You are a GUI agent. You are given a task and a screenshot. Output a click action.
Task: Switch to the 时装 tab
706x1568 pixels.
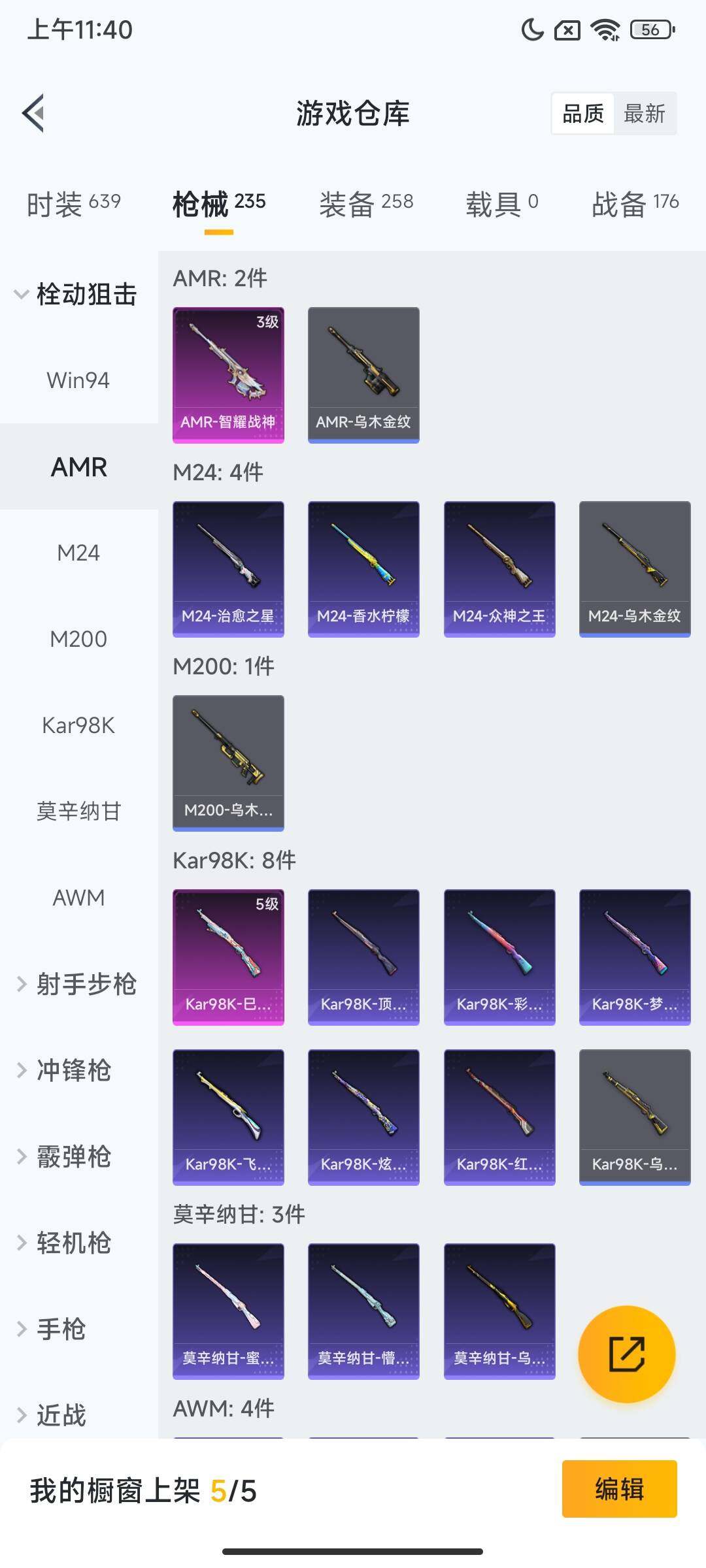pos(73,204)
